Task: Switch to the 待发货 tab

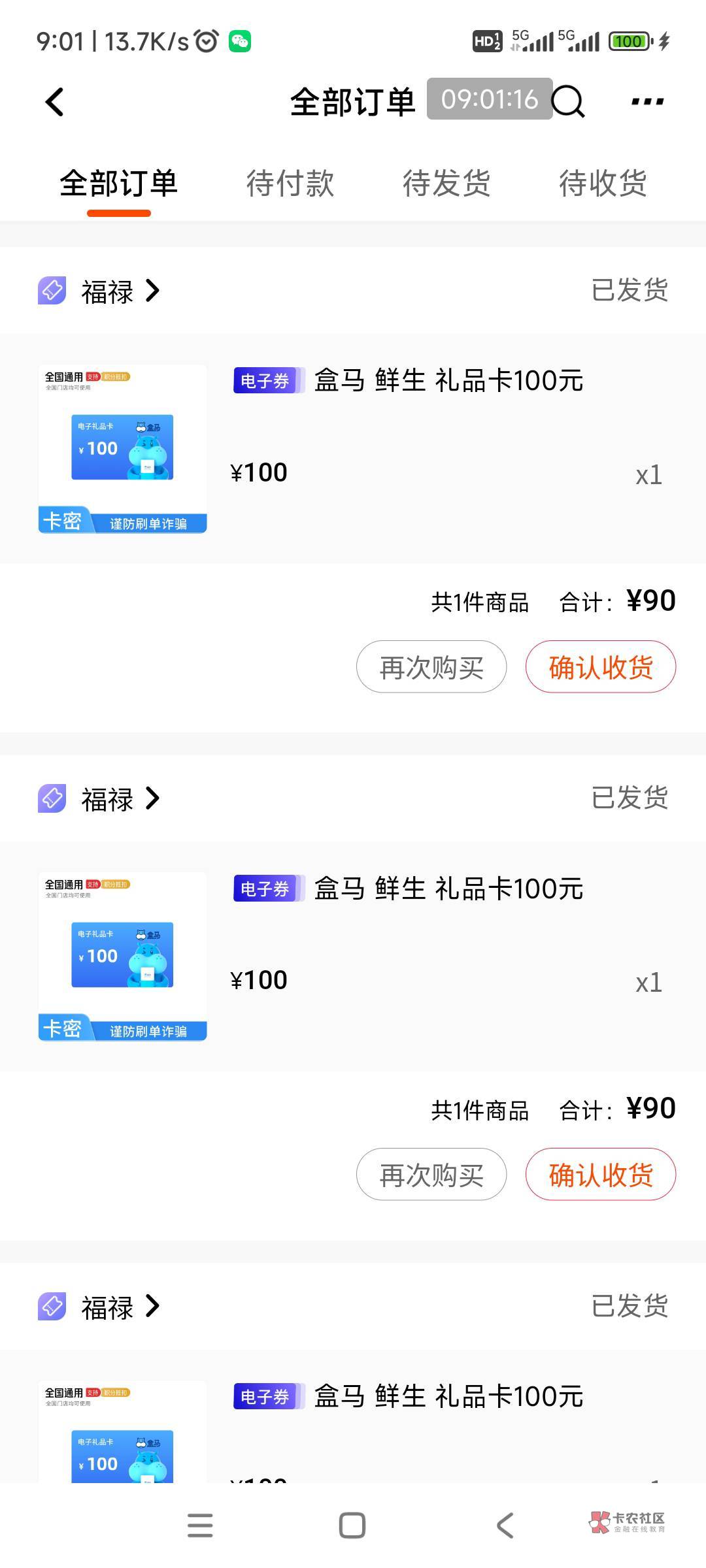Action: coord(446,184)
